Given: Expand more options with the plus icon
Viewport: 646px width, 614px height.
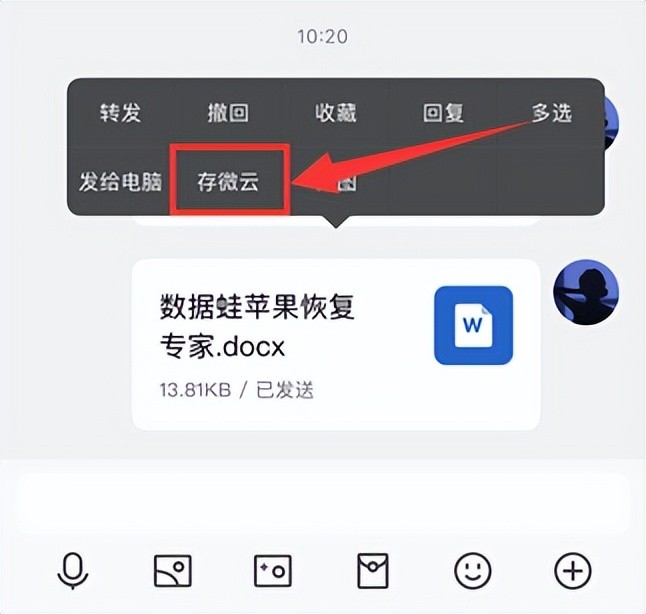Looking at the screenshot, I should (x=572, y=571).
